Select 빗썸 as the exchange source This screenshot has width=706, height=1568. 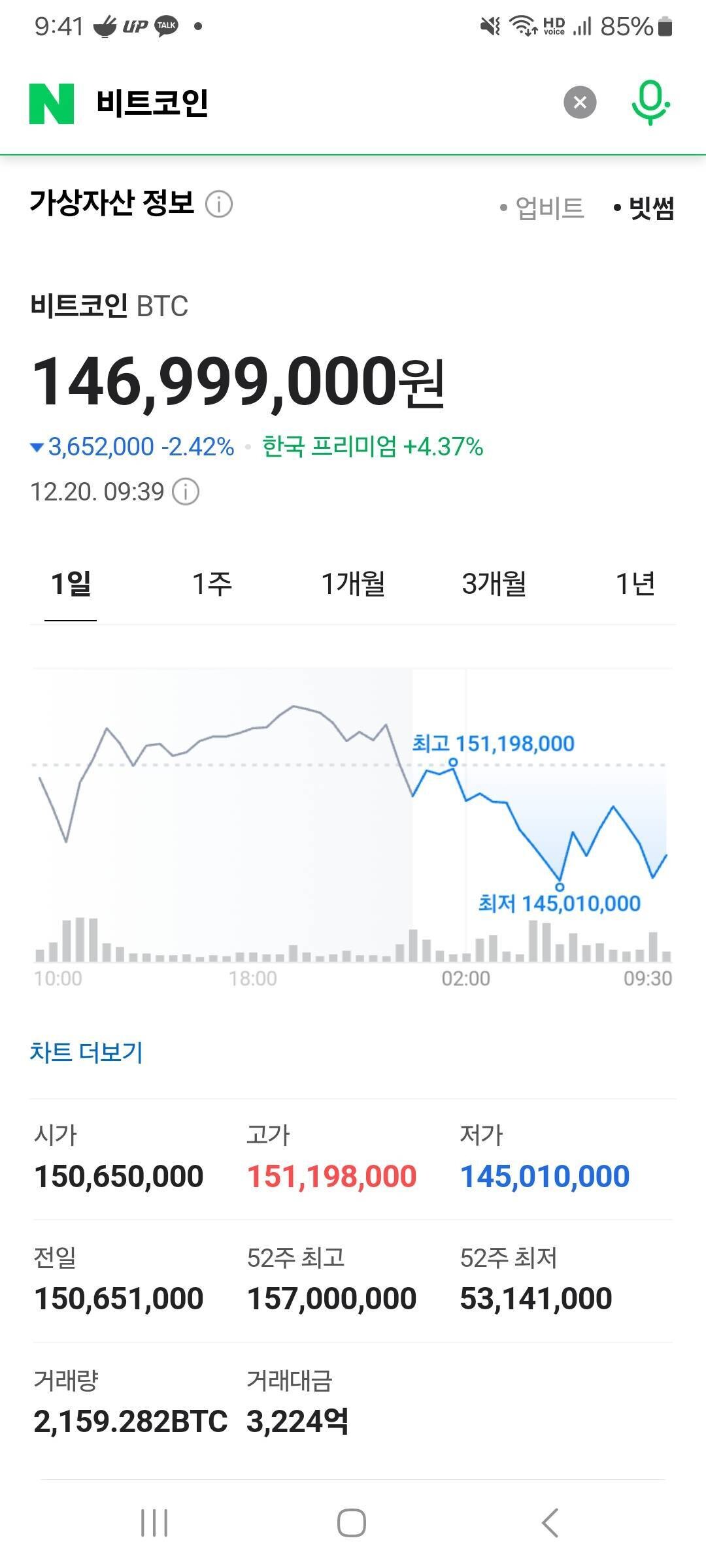coord(649,207)
